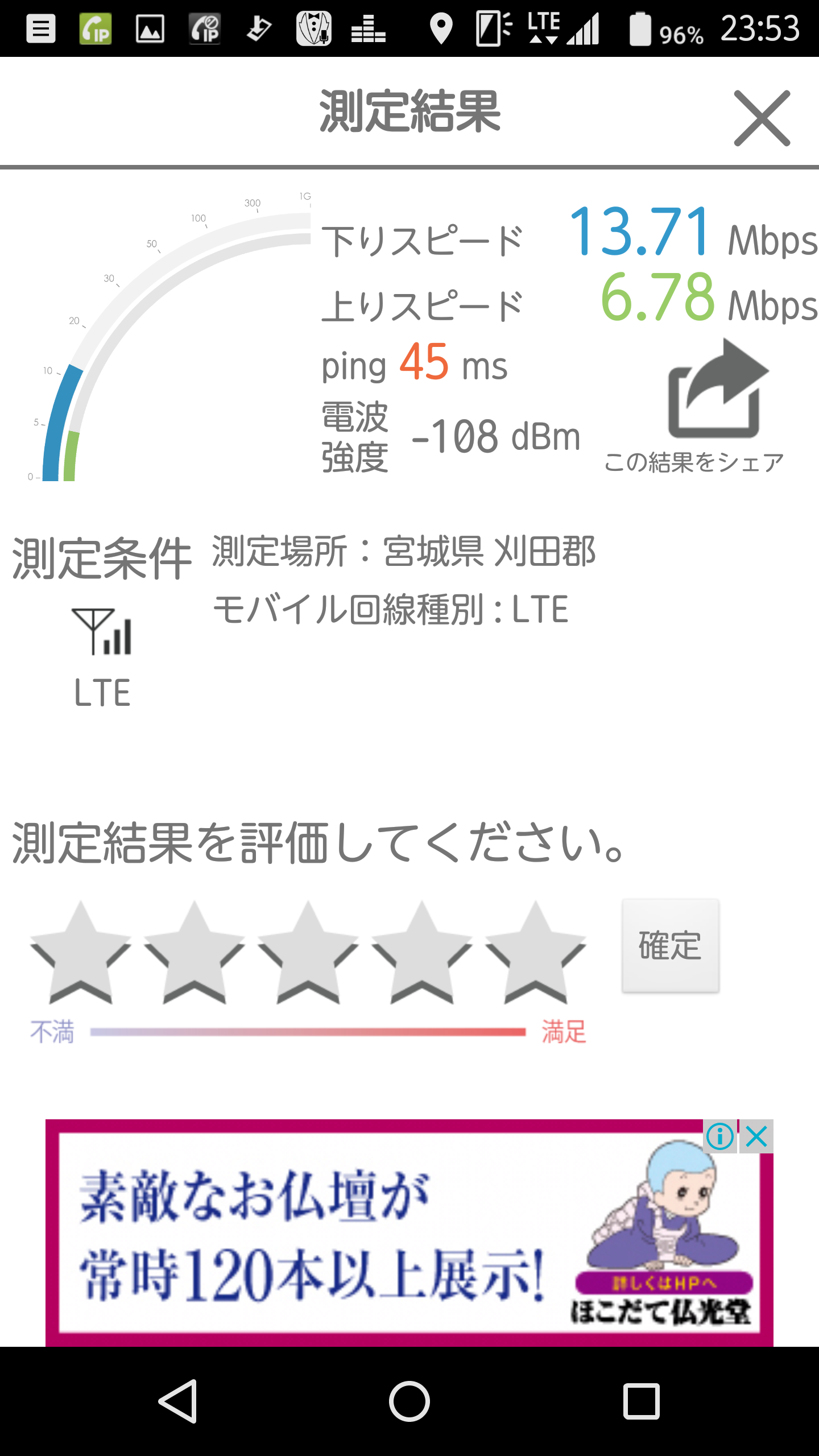The width and height of the screenshot is (819, 1456).
Task: Rate the result five stars
Action: (x=535, y=954)
